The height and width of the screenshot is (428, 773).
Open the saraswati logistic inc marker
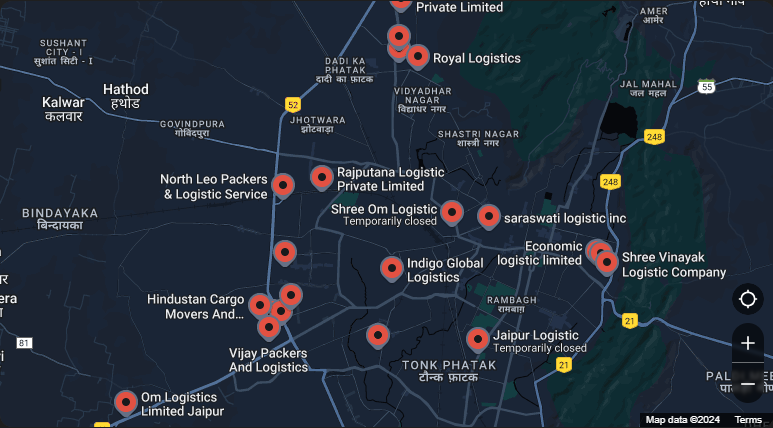coord(488,215)
